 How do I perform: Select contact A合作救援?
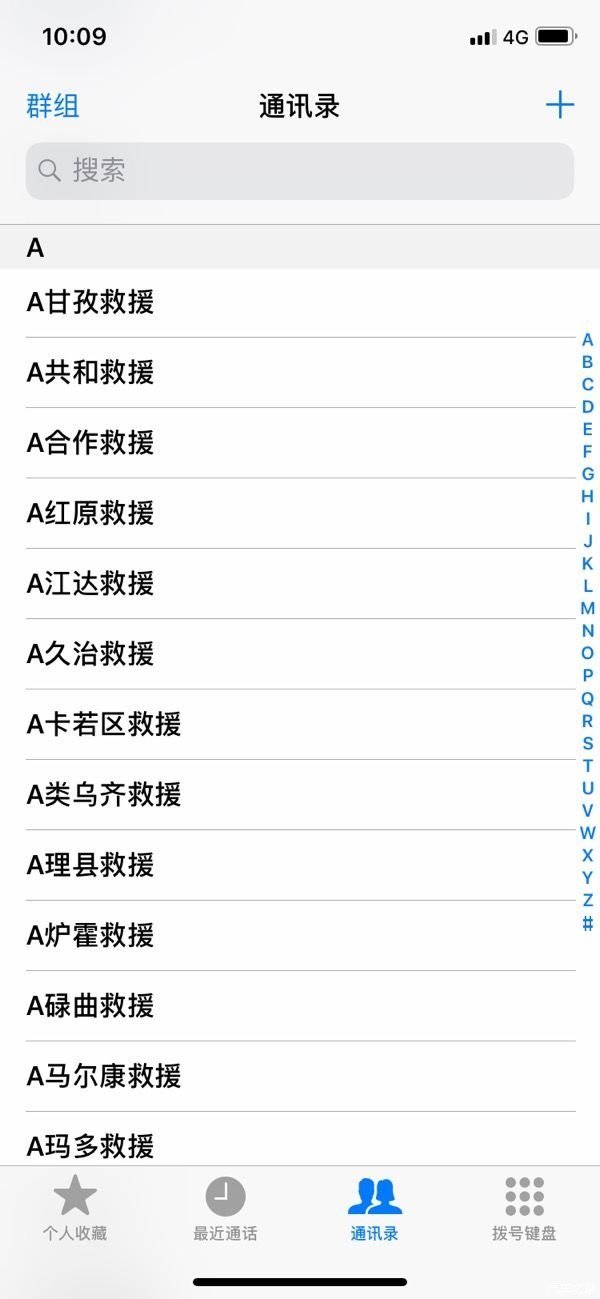click(90, 442)
